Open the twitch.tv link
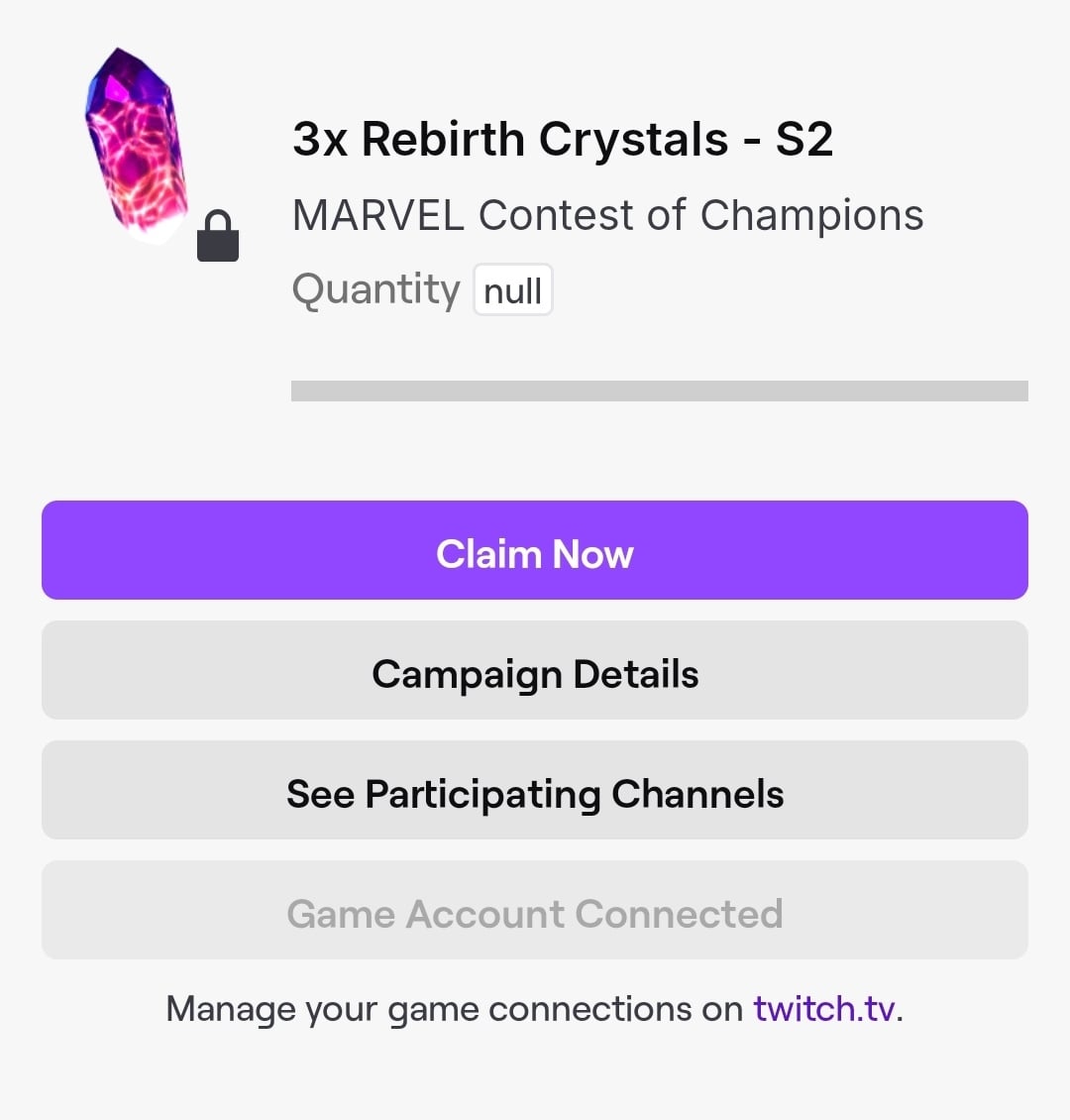 point(823,1009)
